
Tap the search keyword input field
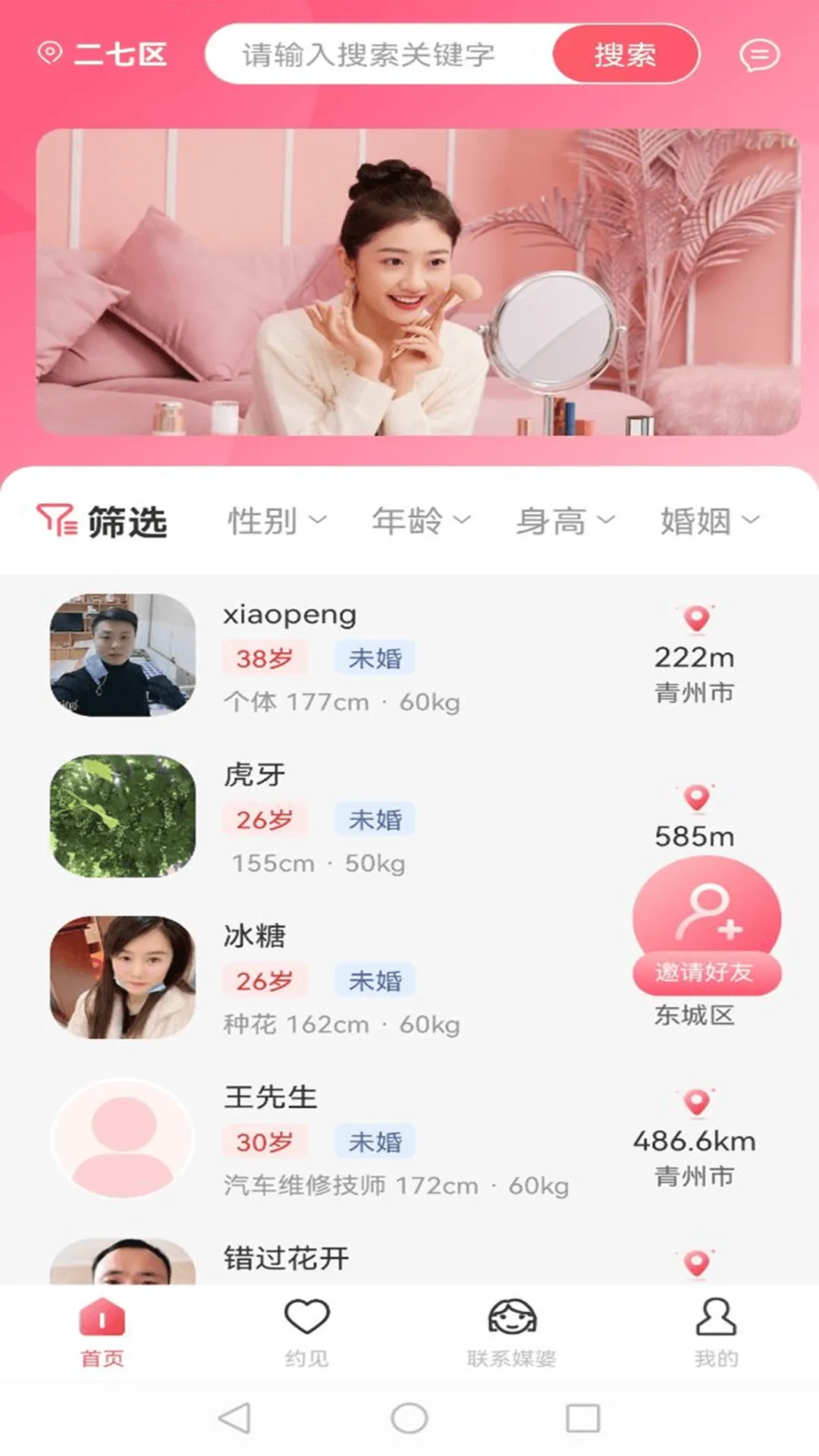pos(379,55)
